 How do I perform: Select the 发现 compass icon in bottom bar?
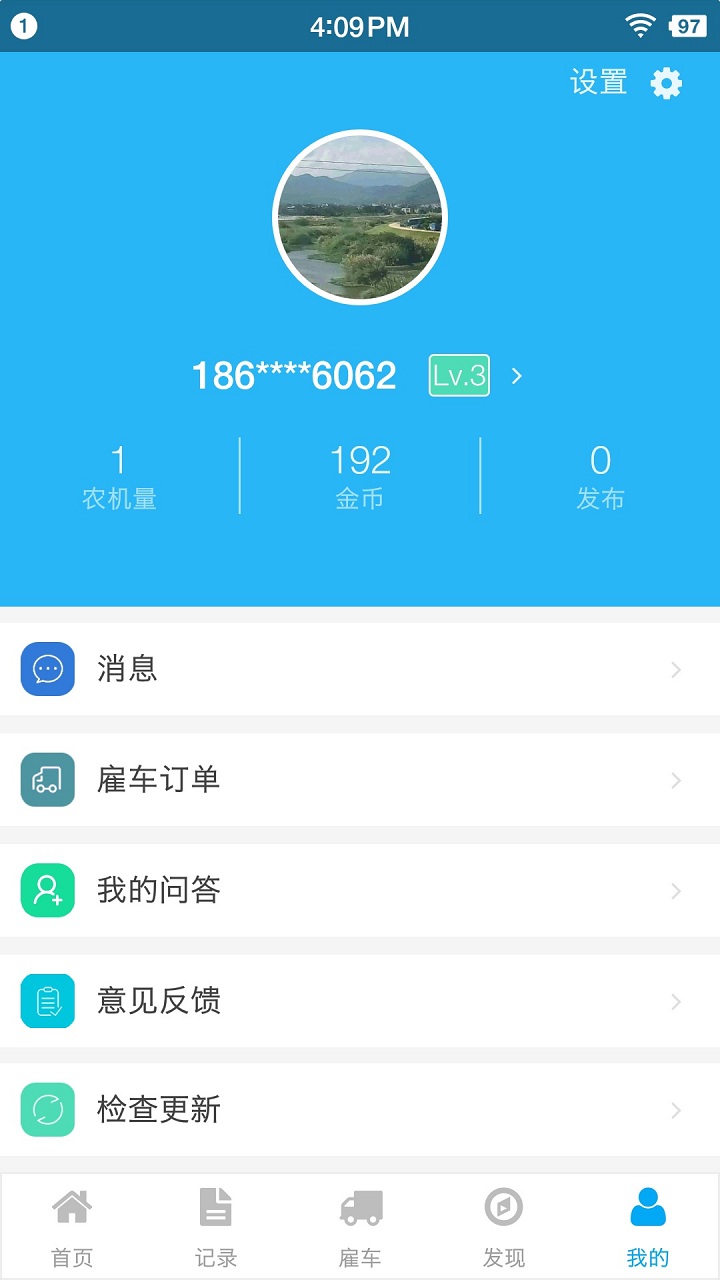pyautogui.click(x=504, y=1207)
